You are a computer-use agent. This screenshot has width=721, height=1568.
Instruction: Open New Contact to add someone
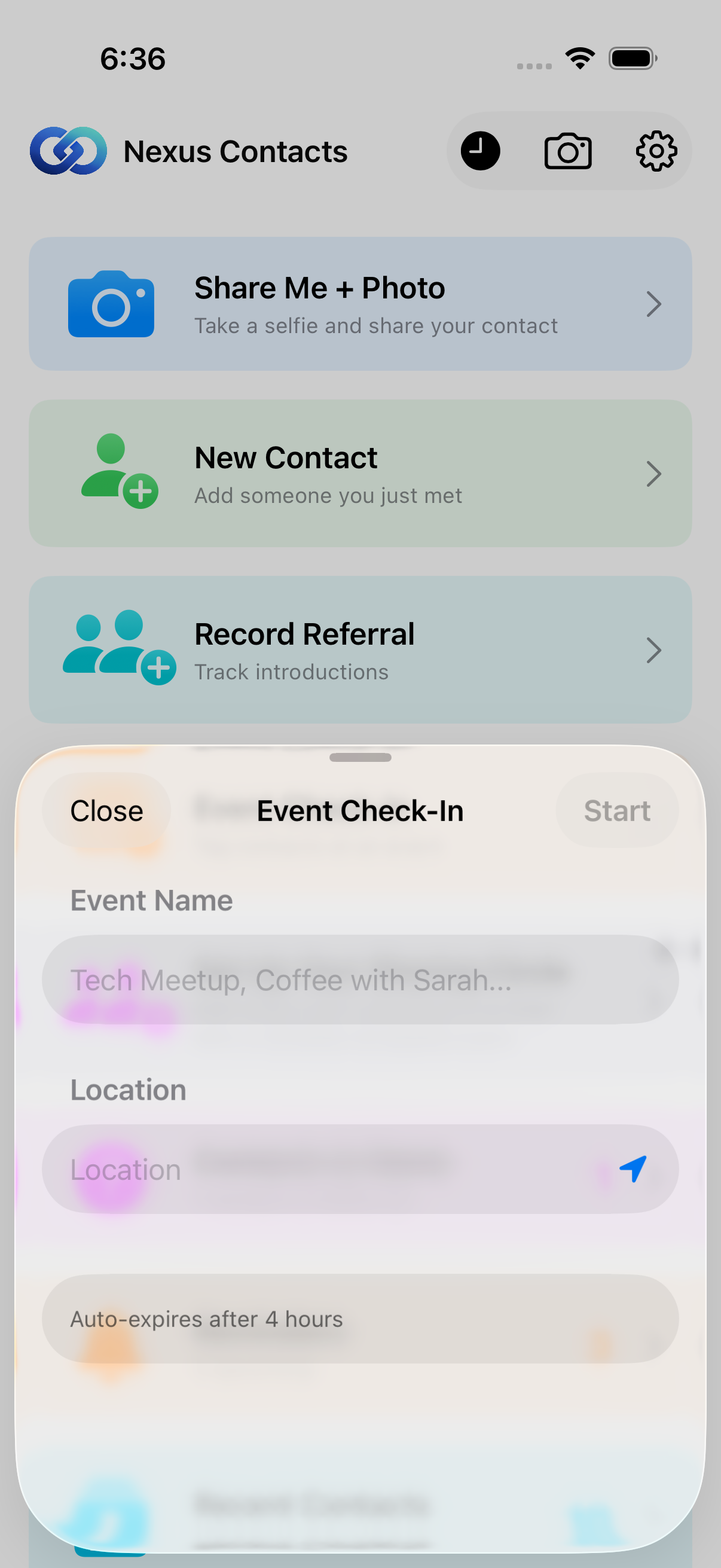click(x=360, y=474)
